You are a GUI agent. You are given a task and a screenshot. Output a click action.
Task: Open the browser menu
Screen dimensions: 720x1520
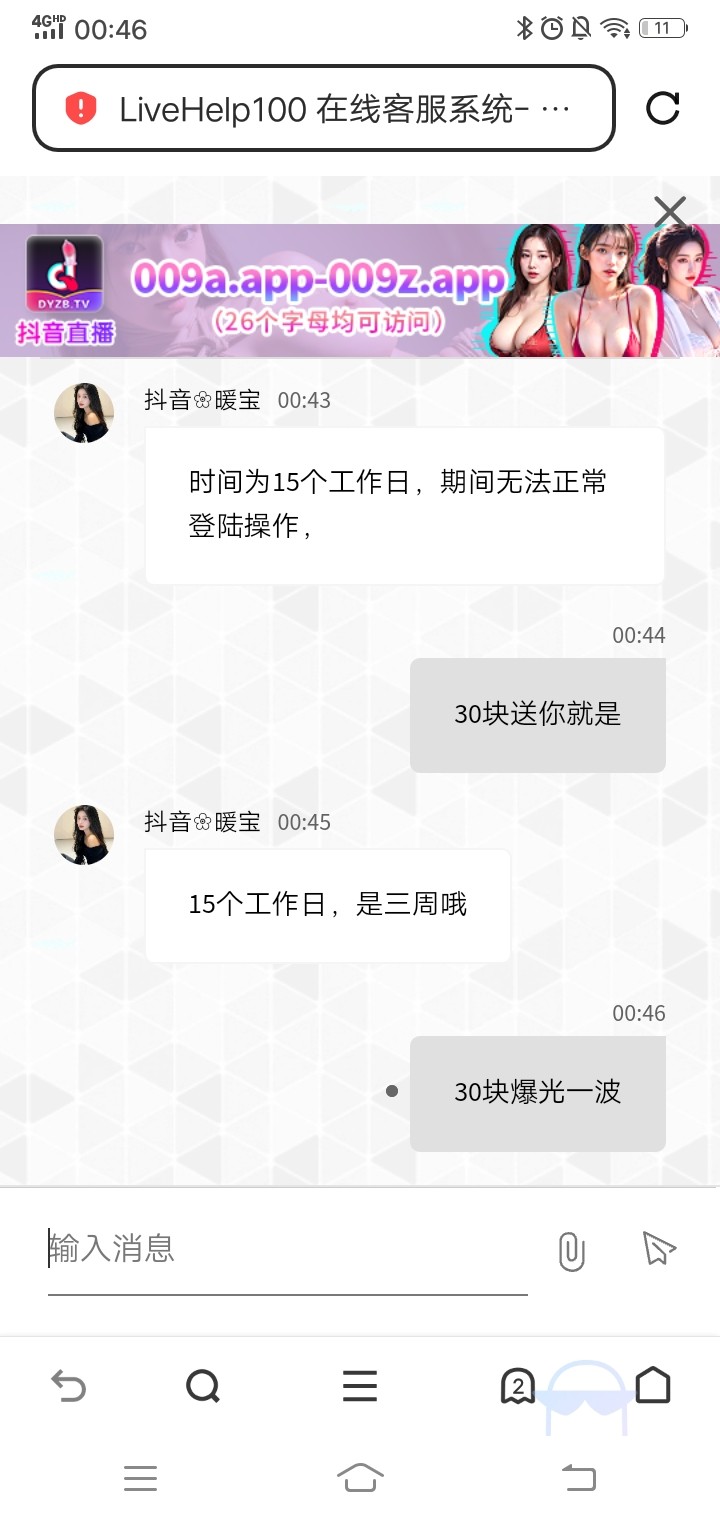click(359, 1386)
